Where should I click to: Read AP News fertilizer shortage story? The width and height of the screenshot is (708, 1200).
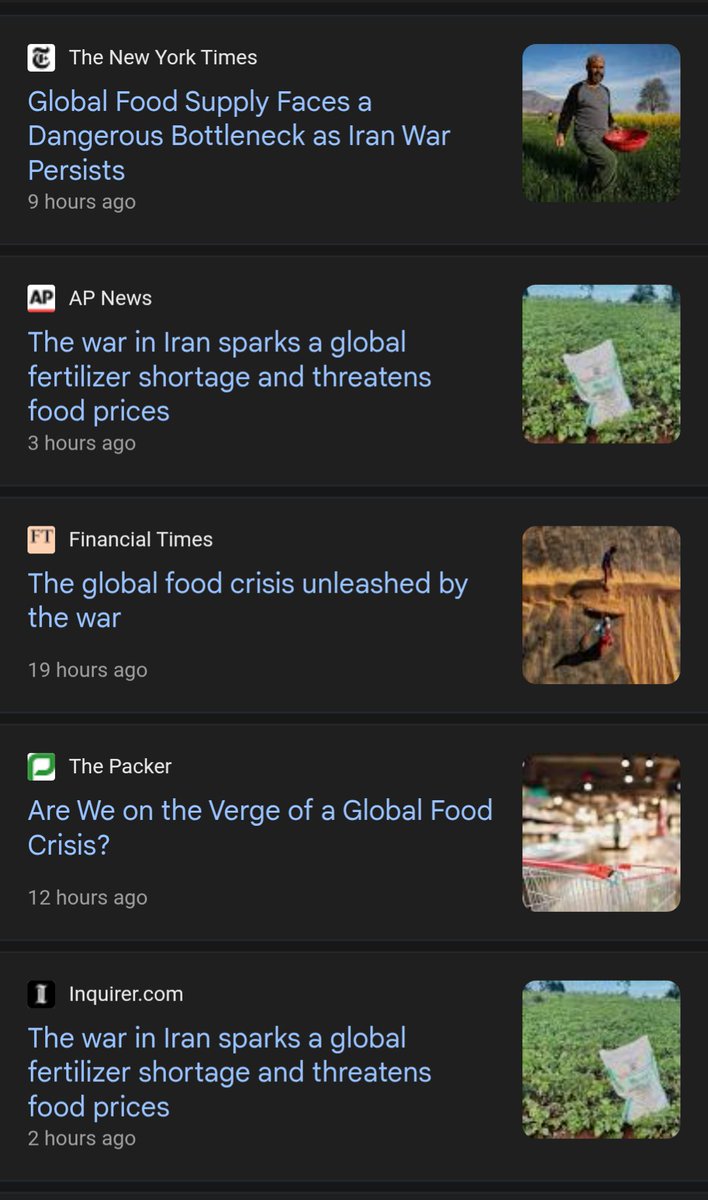pyautogui.click(x=230, y=376)
